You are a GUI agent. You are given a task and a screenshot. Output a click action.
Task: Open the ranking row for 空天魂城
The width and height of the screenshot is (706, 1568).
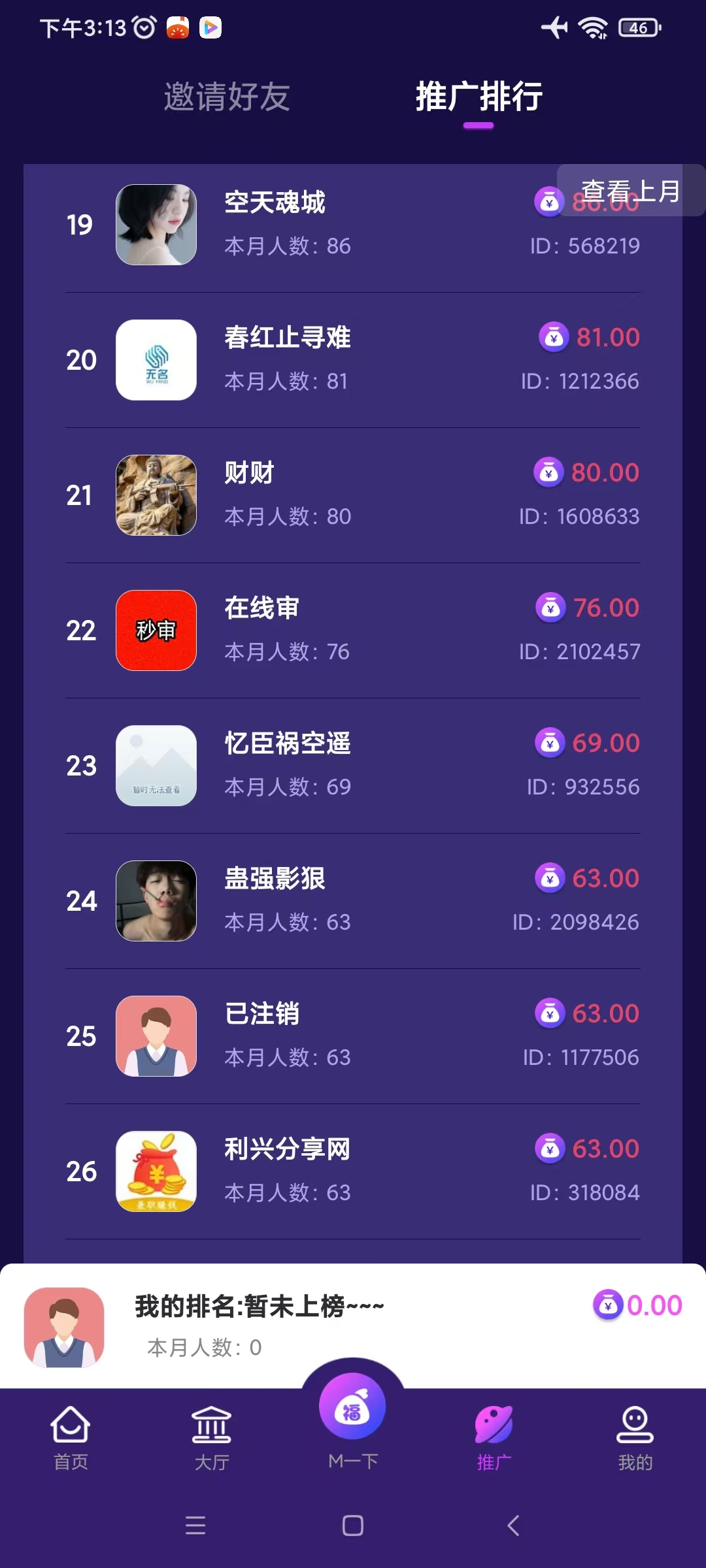point(353,225)
